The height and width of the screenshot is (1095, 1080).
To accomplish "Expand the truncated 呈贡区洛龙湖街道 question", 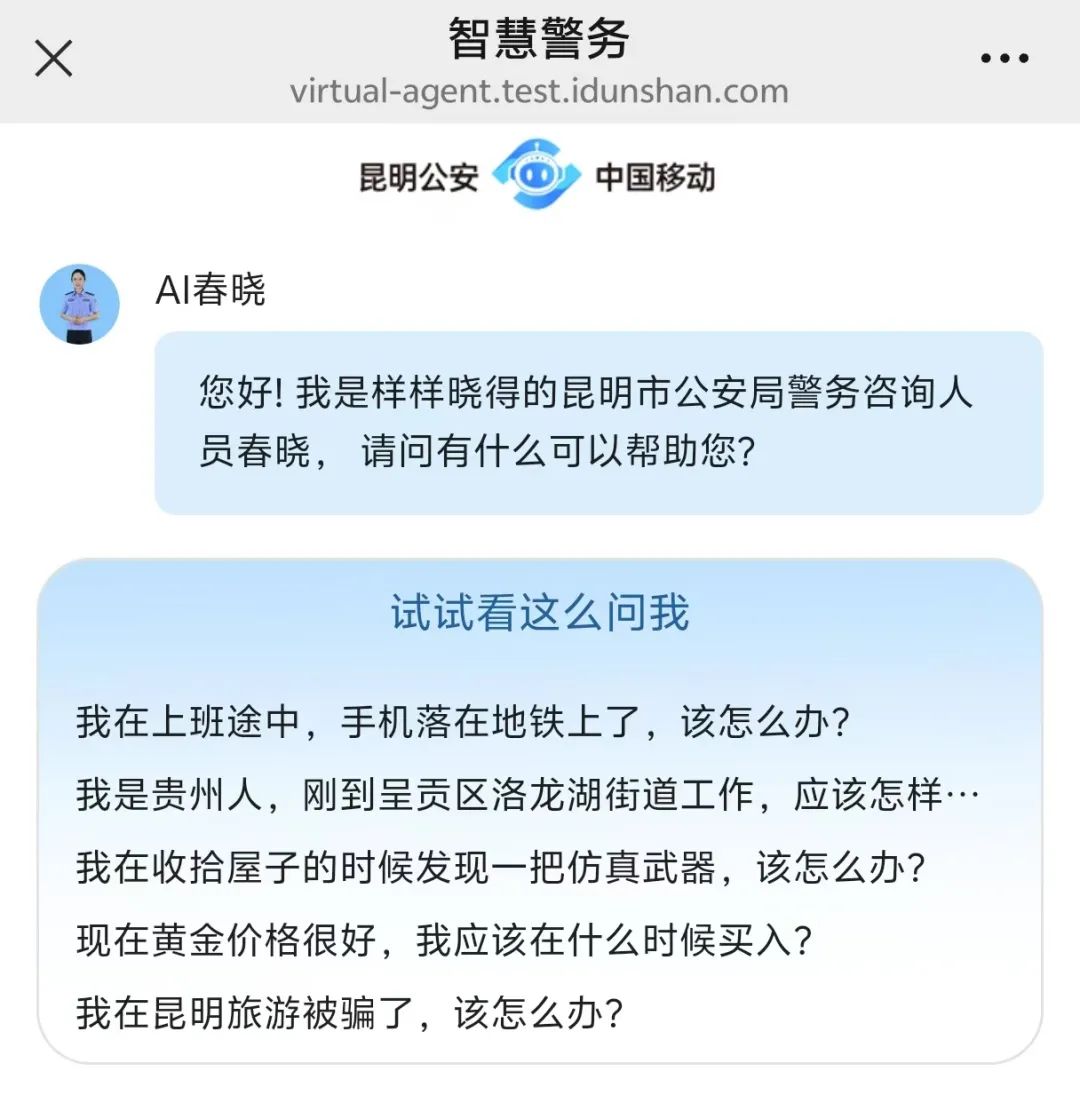I will click(x=520, y=793).
